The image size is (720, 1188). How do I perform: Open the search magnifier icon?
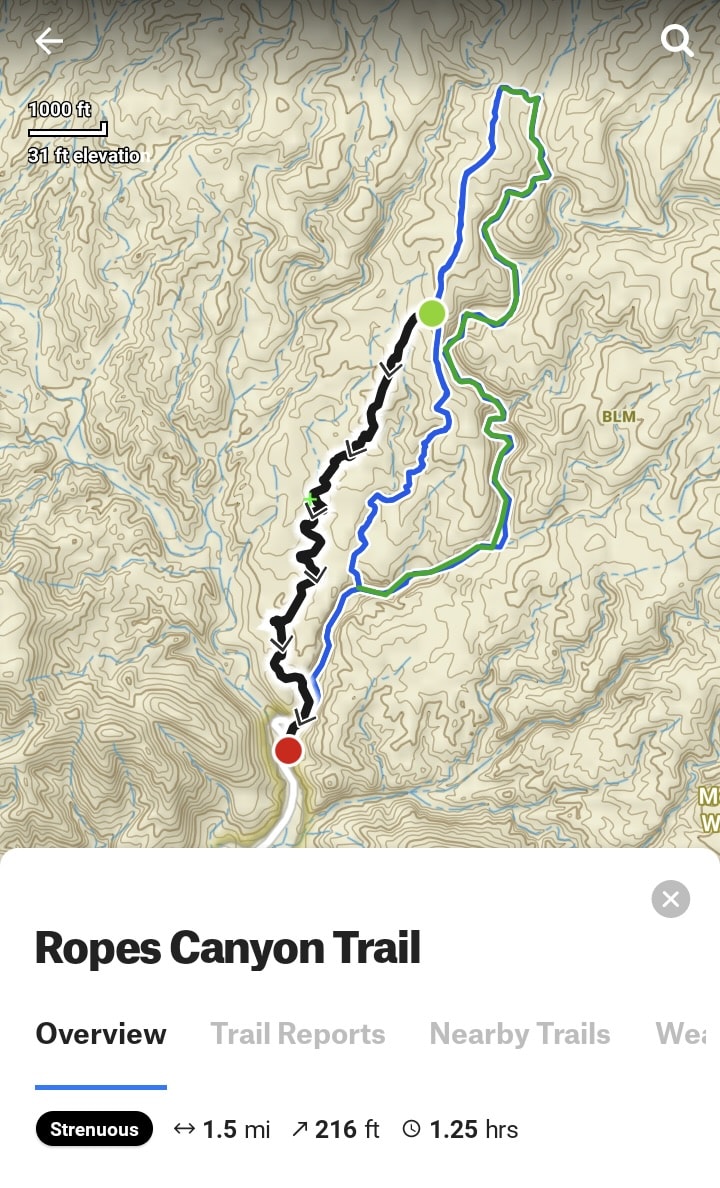(x=677, y=41)
